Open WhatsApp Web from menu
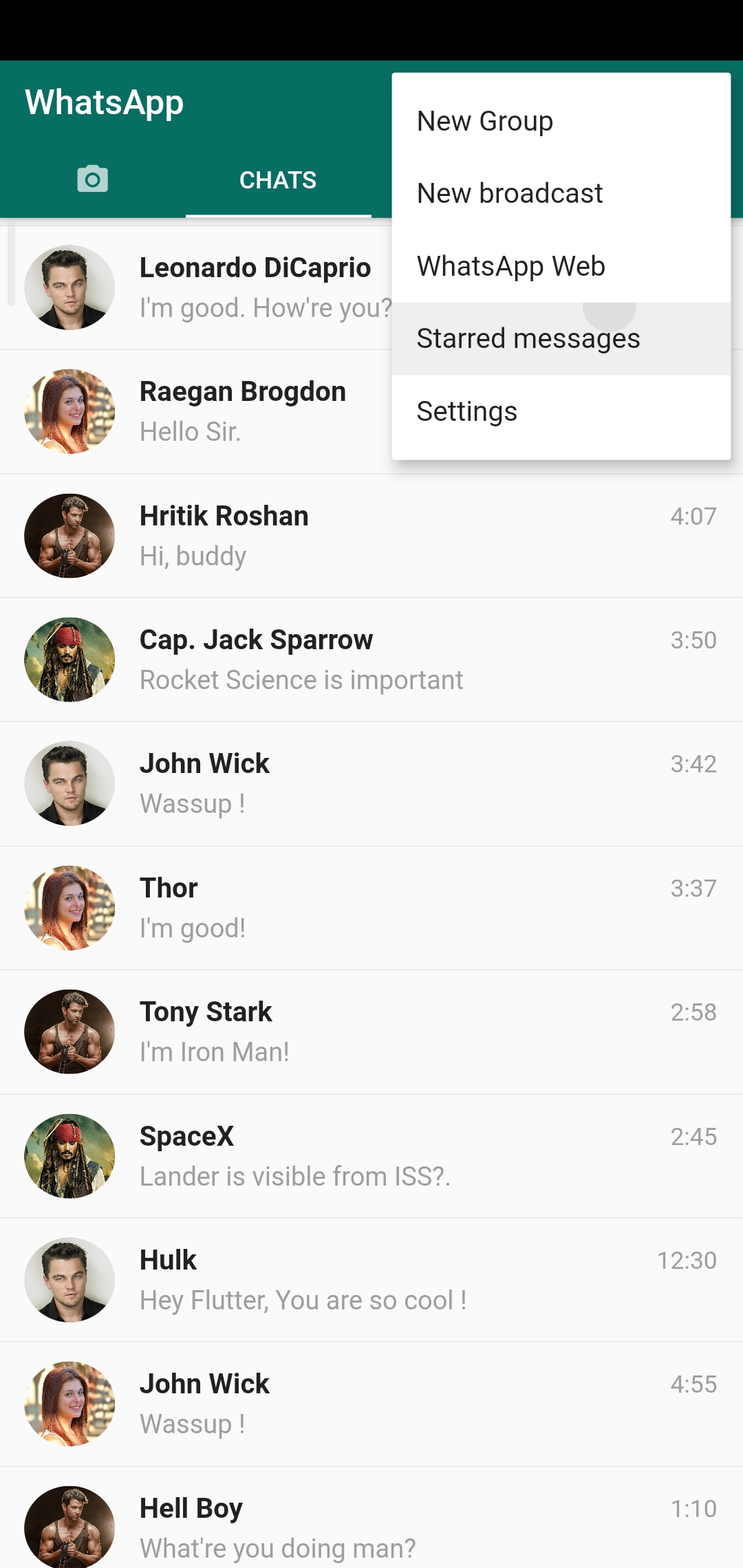This screenshot has width=743, height=1568. pyautogui.click(x=561, y=266)
